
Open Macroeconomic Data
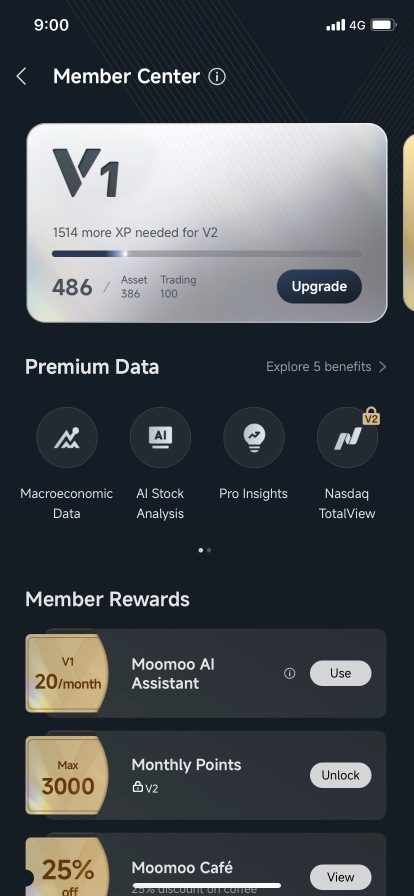(x=67, y=463)
